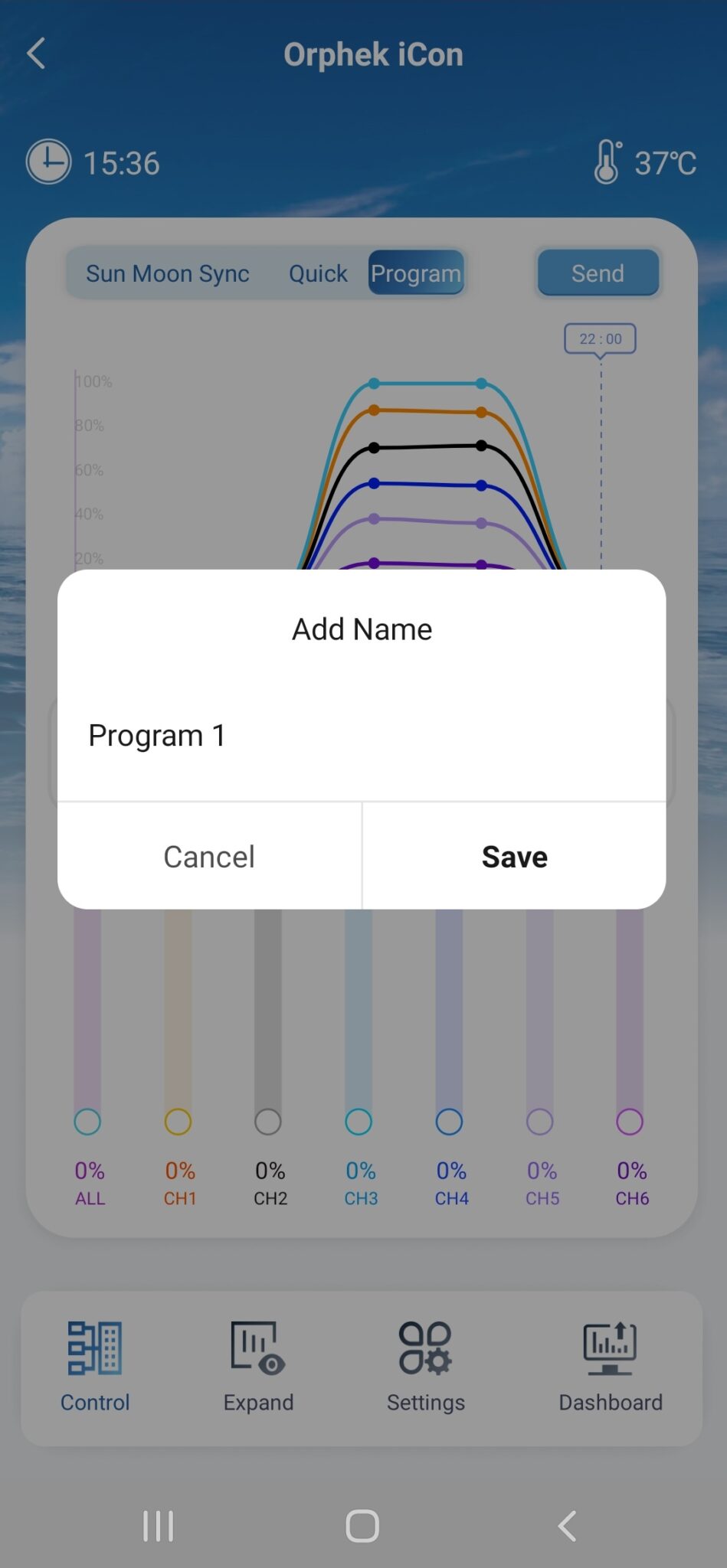
Task: Switch to Sun Moon Sync mode
Action: pos(168,273)
